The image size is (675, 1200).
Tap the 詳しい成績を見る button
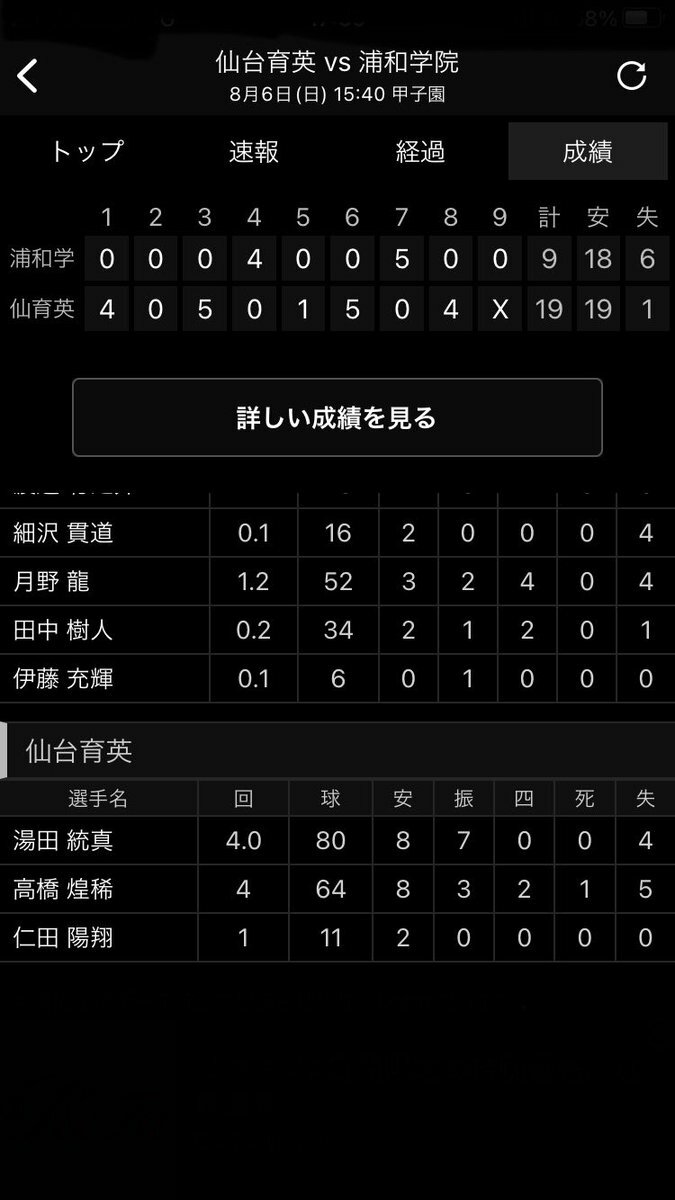tap(337, 417)
